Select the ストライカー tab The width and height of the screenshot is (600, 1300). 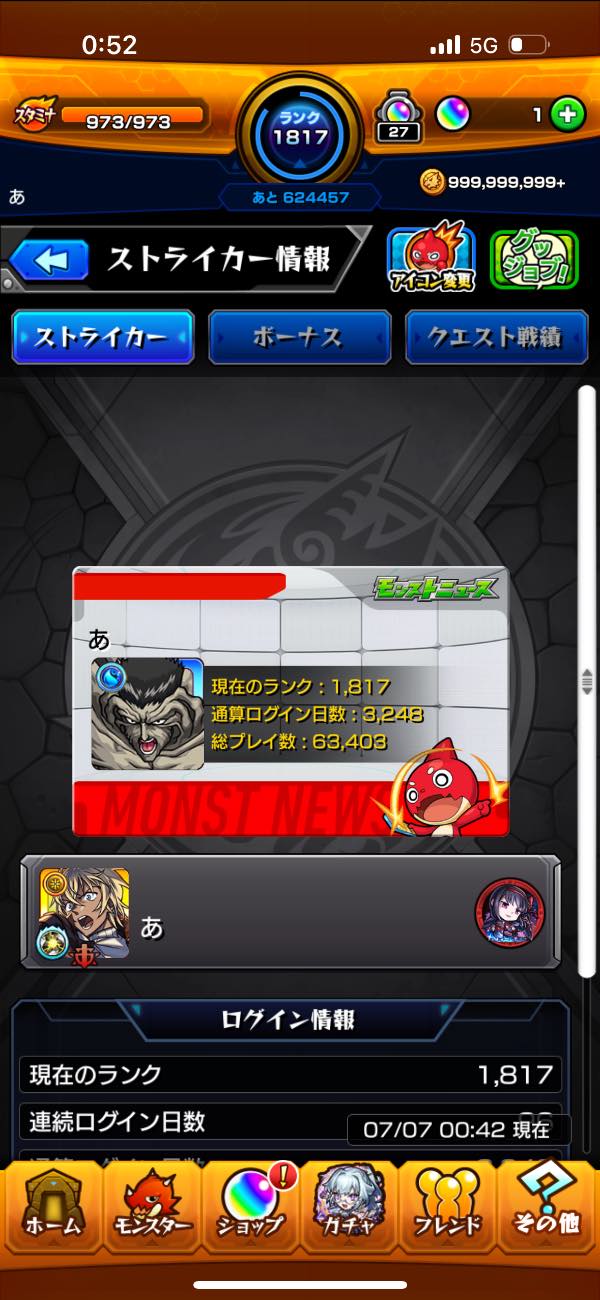click(102, 338)
